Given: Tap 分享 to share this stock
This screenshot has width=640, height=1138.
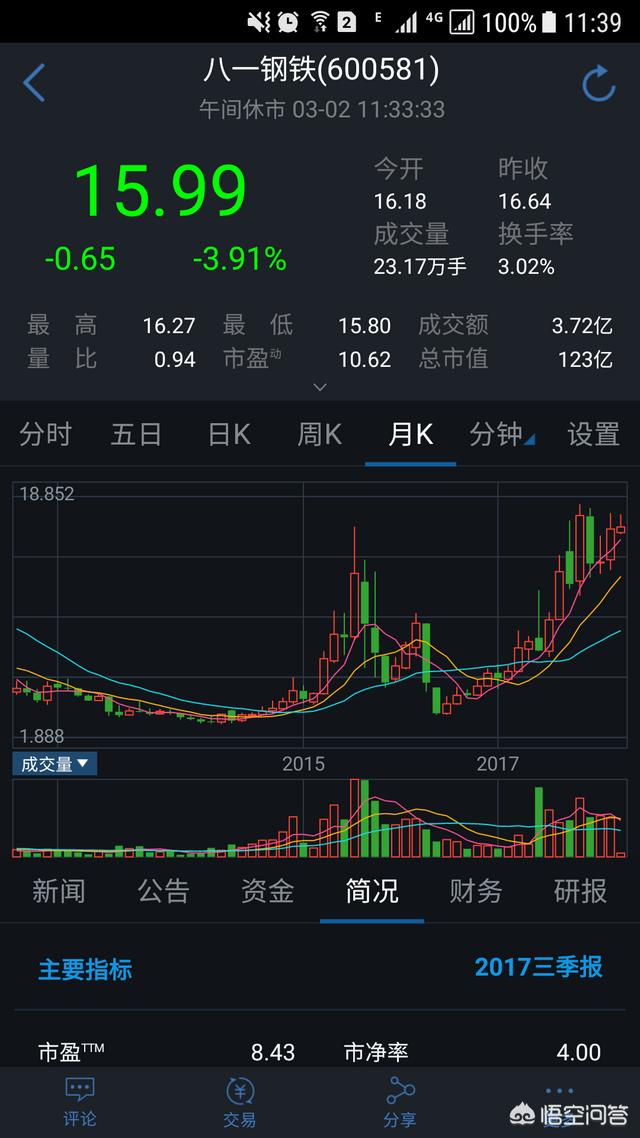Looking at the screenshot, I should pos(400,1102).
